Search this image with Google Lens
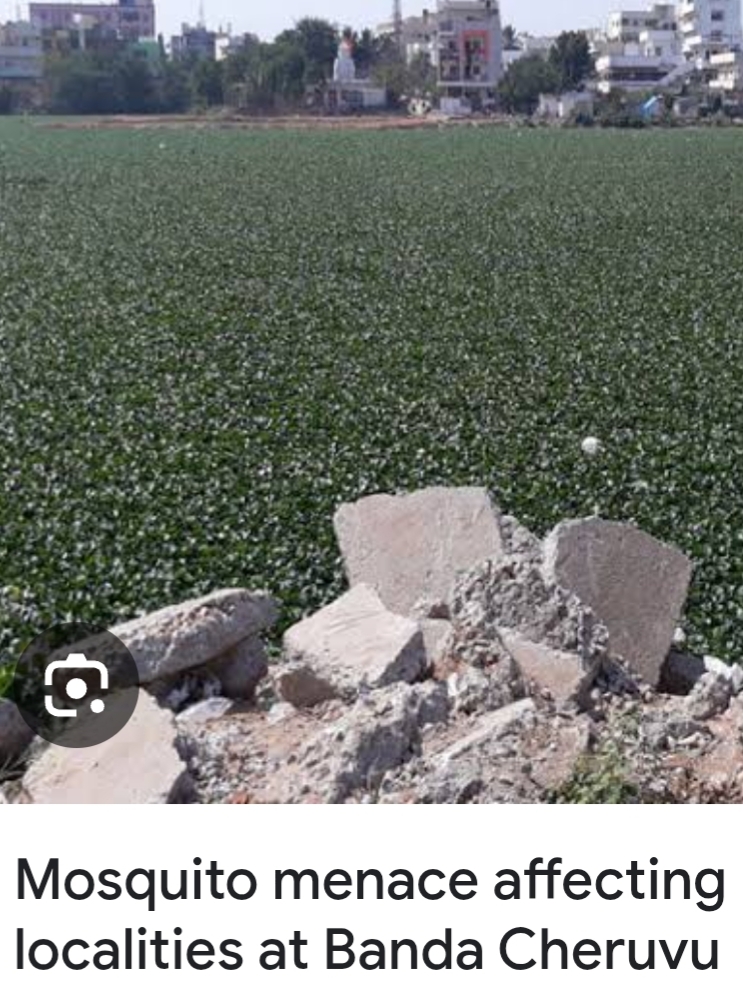 click(77, 685)
